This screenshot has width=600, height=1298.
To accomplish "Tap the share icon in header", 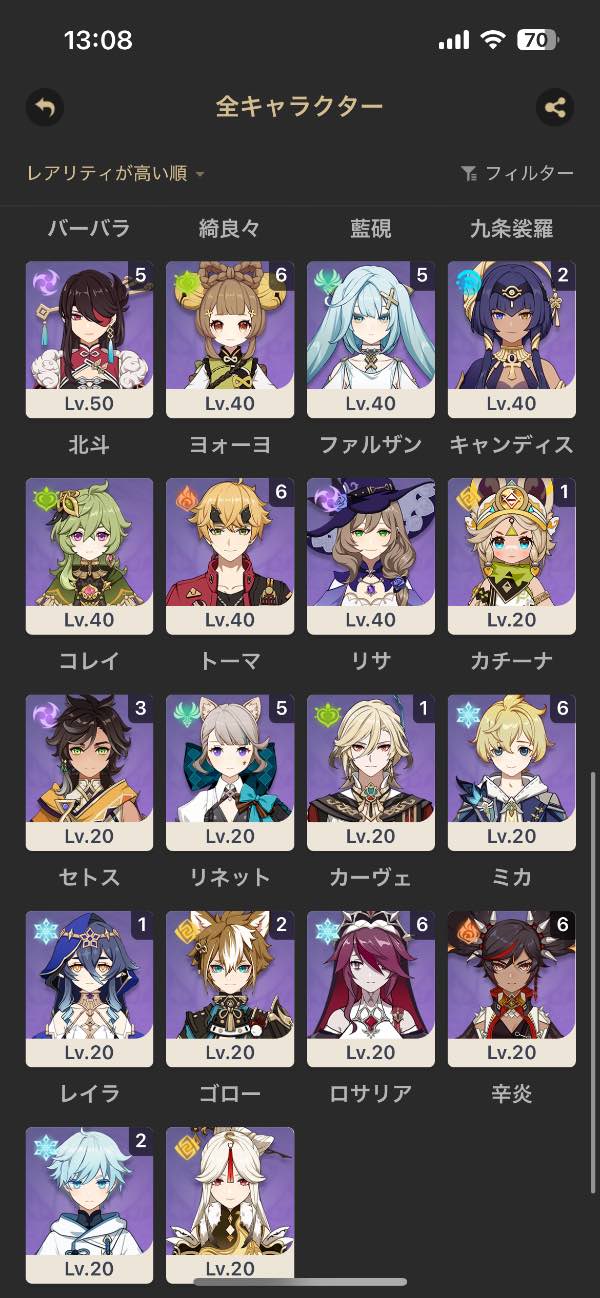I will point(555,107).
